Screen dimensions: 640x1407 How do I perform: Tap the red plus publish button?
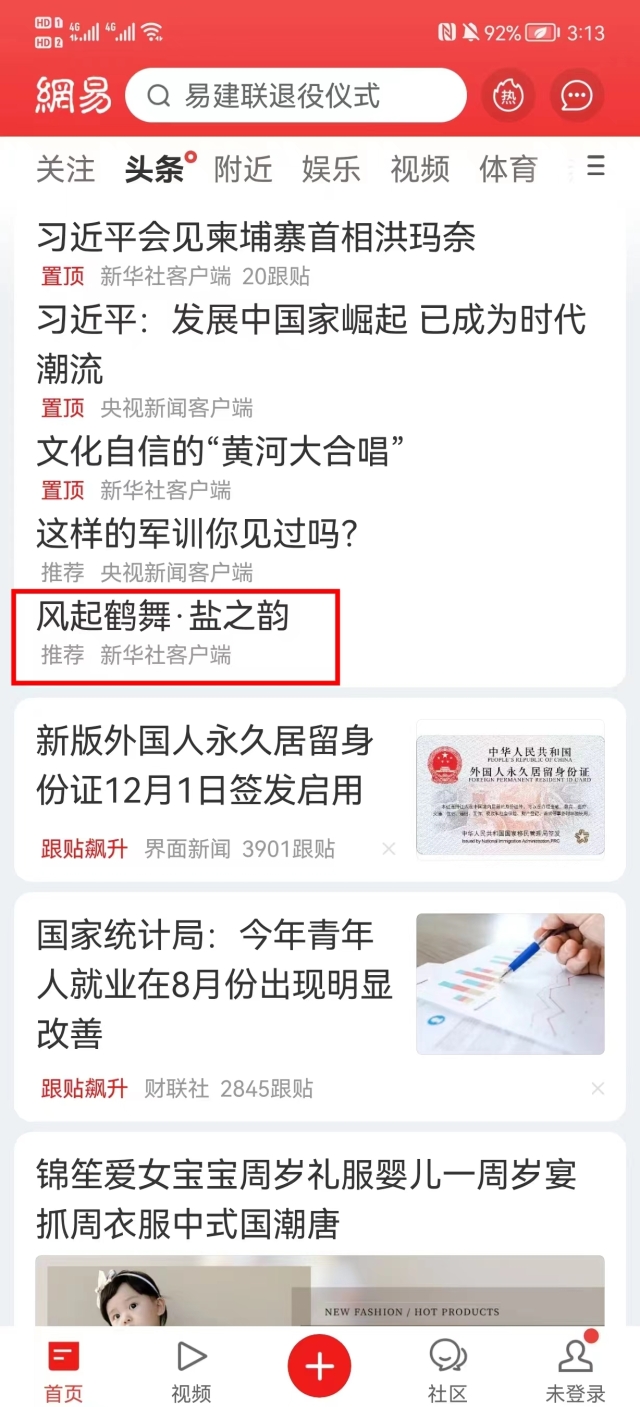click(x=319, y=1365)
